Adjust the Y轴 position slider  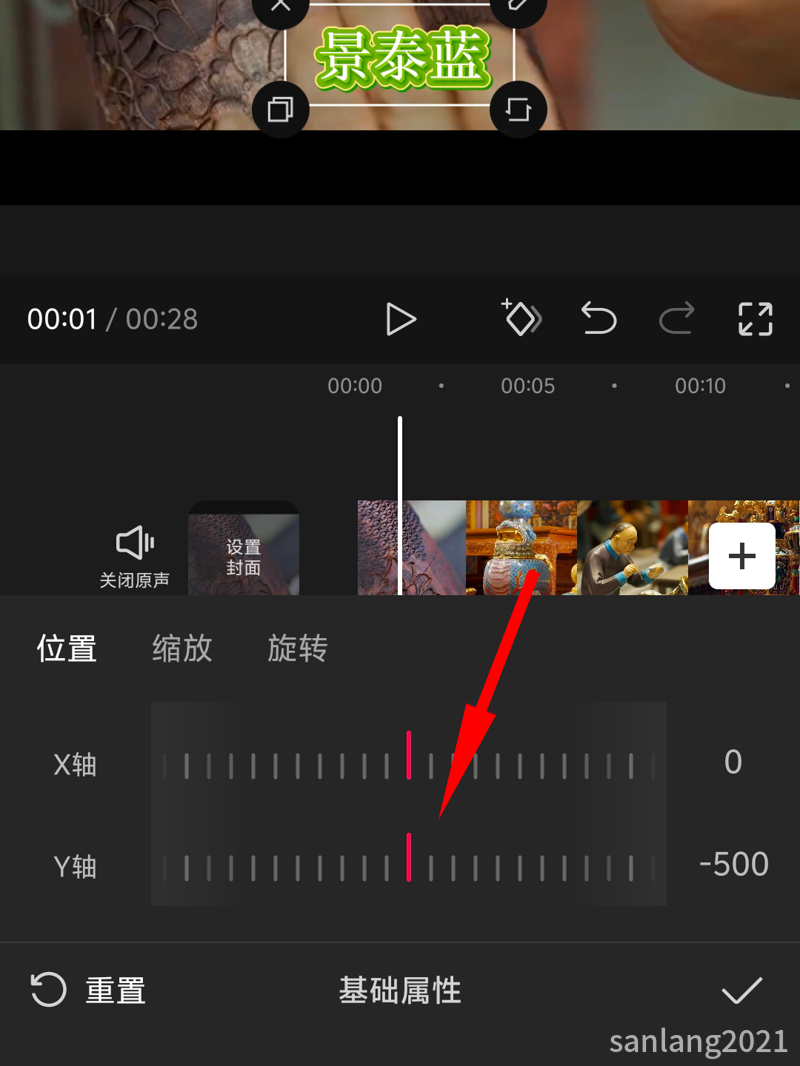click(x=408, y=866)
